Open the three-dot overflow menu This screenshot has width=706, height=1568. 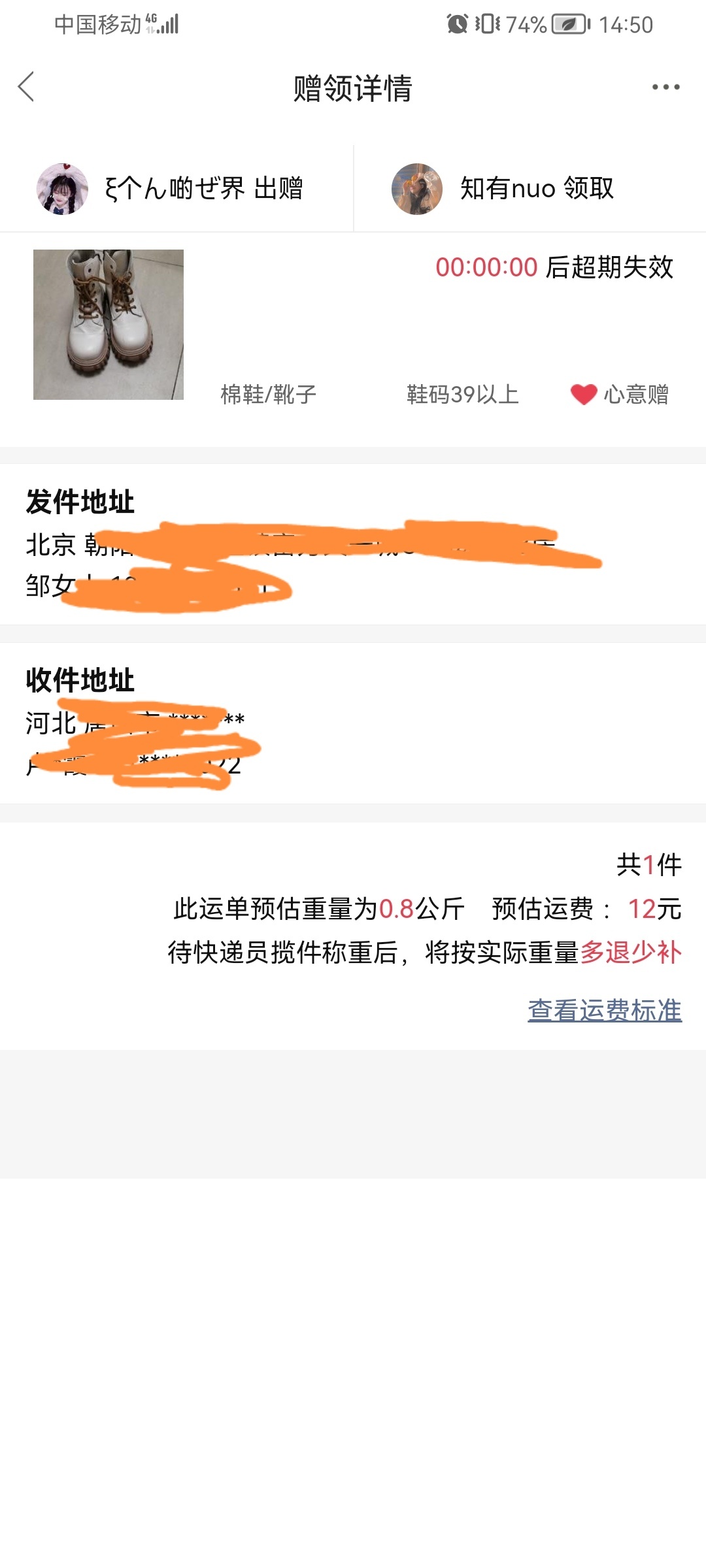[665, 87]
